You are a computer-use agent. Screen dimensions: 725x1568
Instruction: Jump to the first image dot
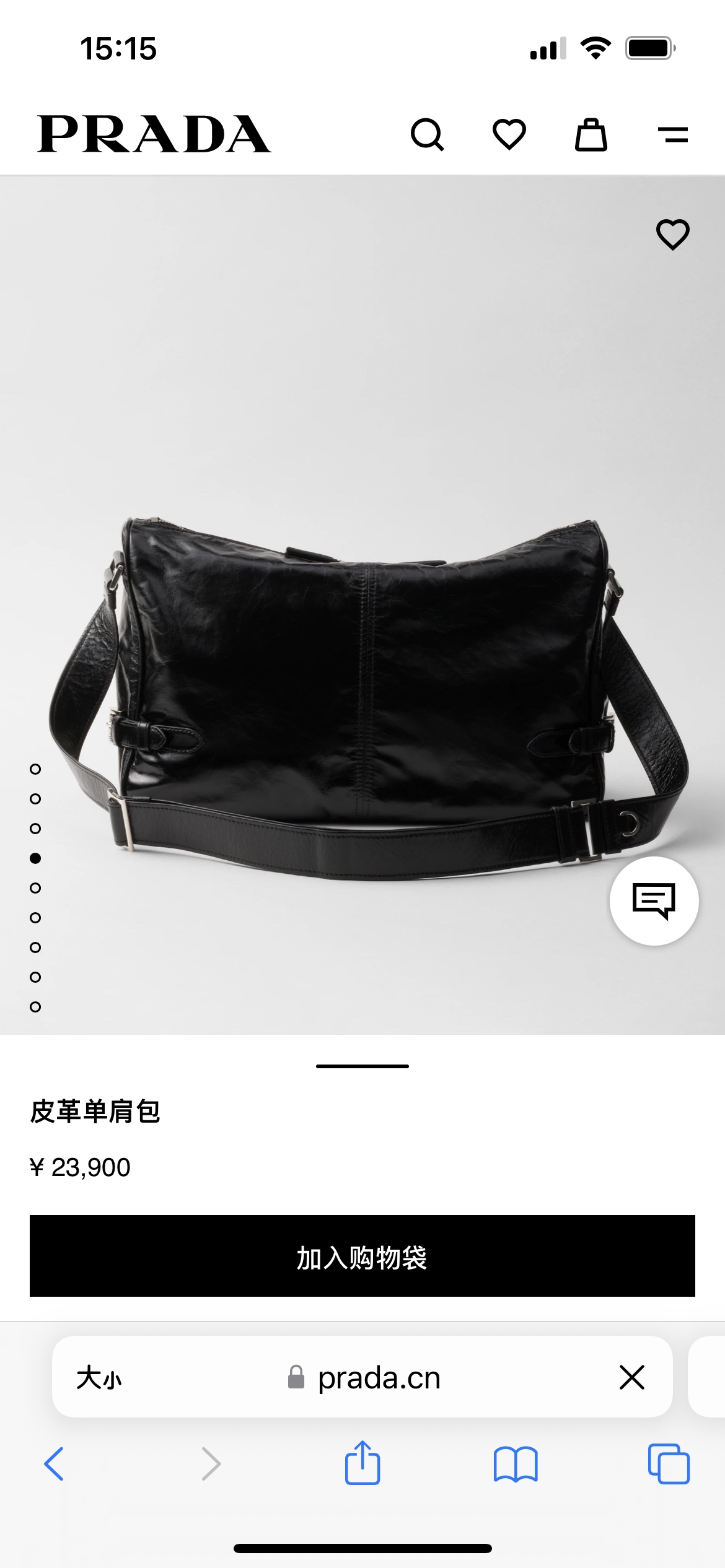(x=35, y=769)
